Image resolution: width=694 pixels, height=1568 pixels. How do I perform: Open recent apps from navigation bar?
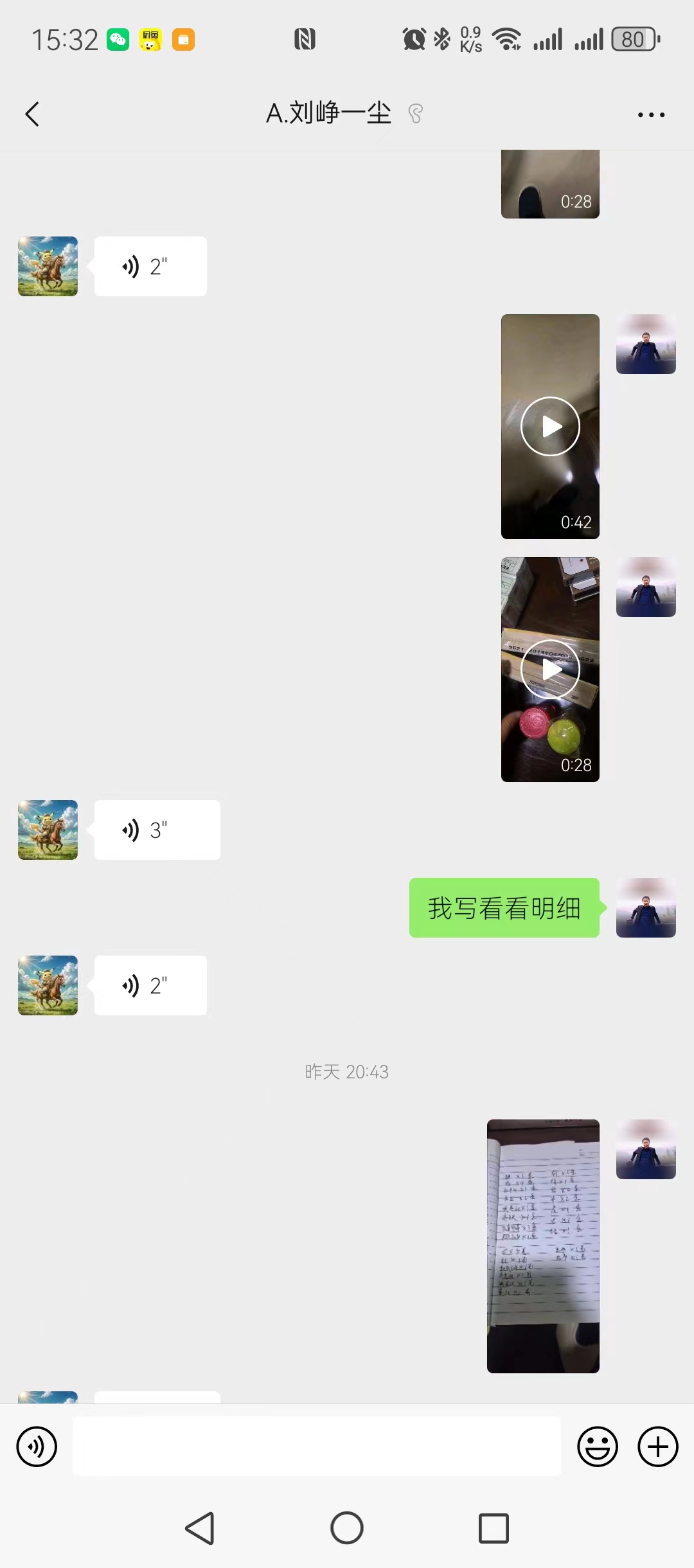coord(494,1528)
